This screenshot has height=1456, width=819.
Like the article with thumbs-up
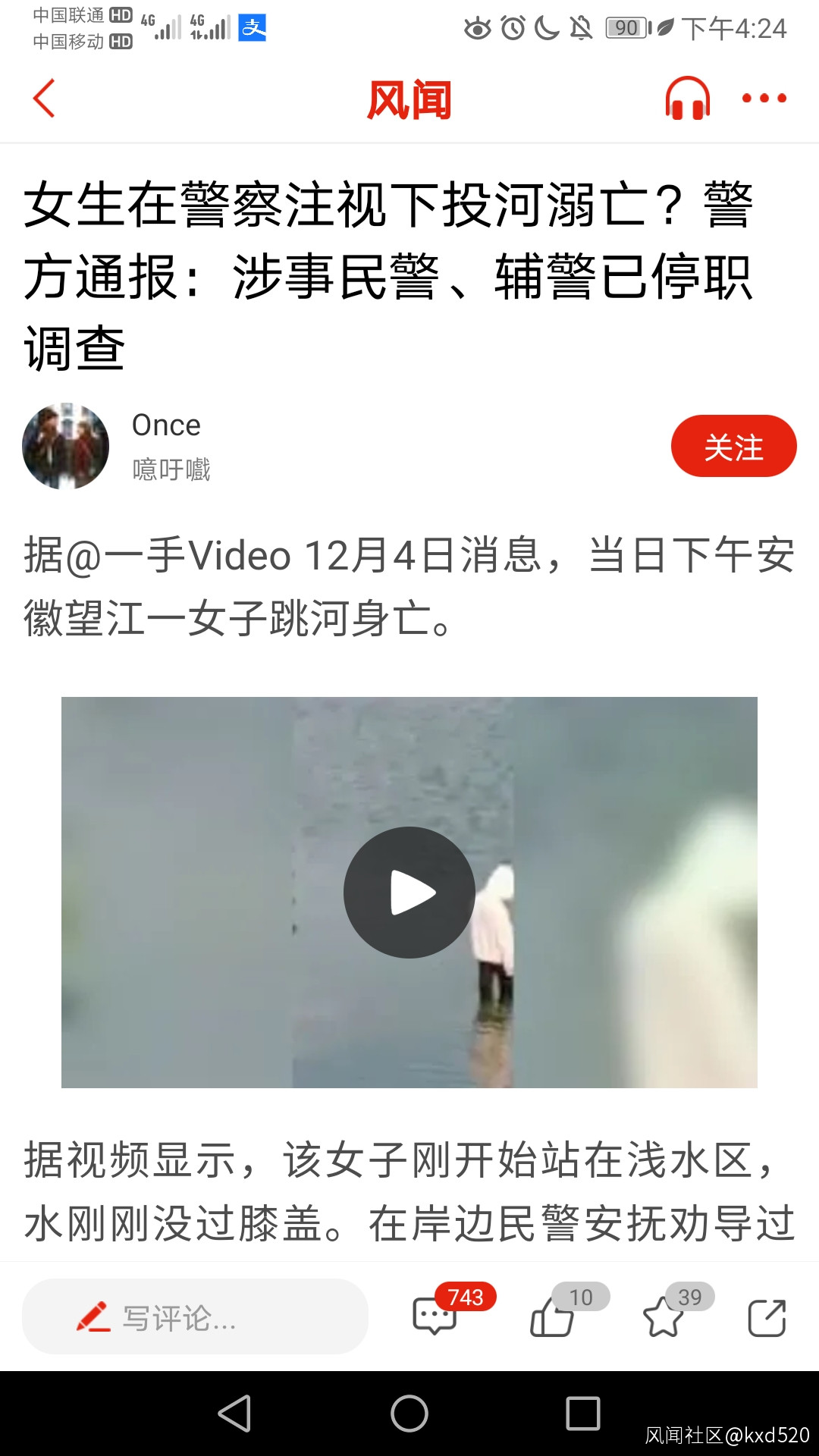(x=552, y=1317)
